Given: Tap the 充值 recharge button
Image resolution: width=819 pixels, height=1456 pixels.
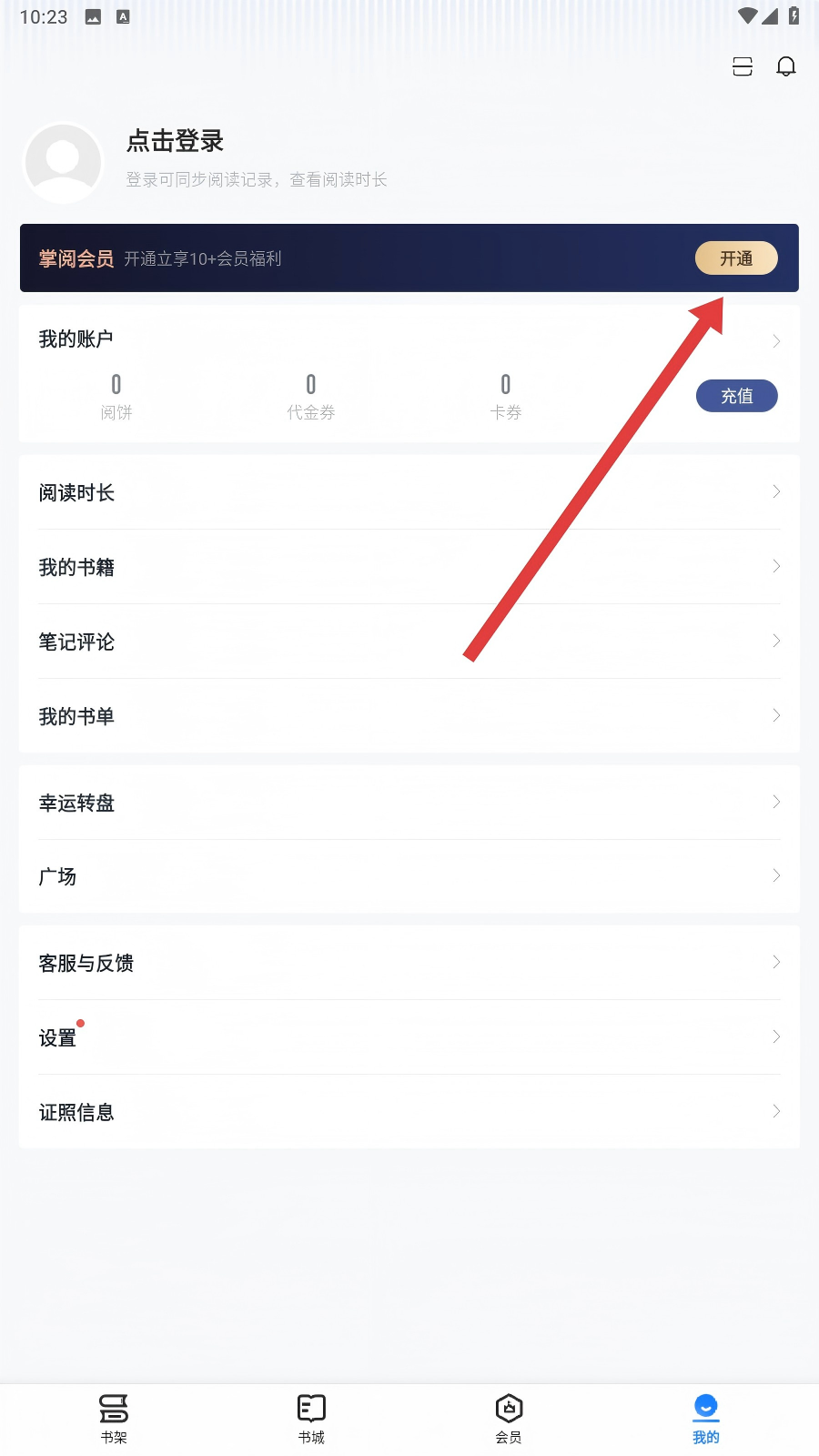Looking at the screenshot, I should coord(736,396).
